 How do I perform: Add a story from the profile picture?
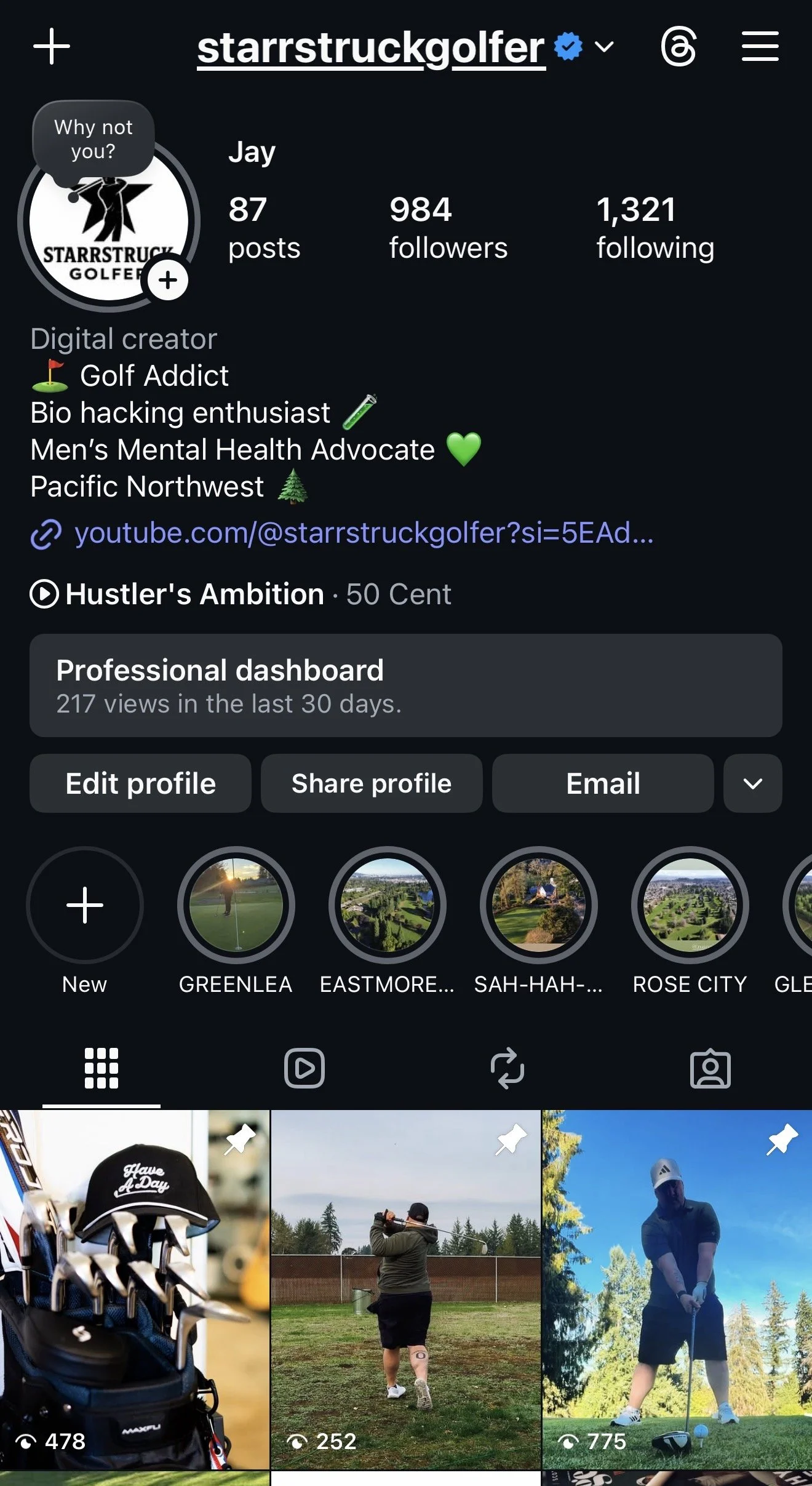[167, 281]
